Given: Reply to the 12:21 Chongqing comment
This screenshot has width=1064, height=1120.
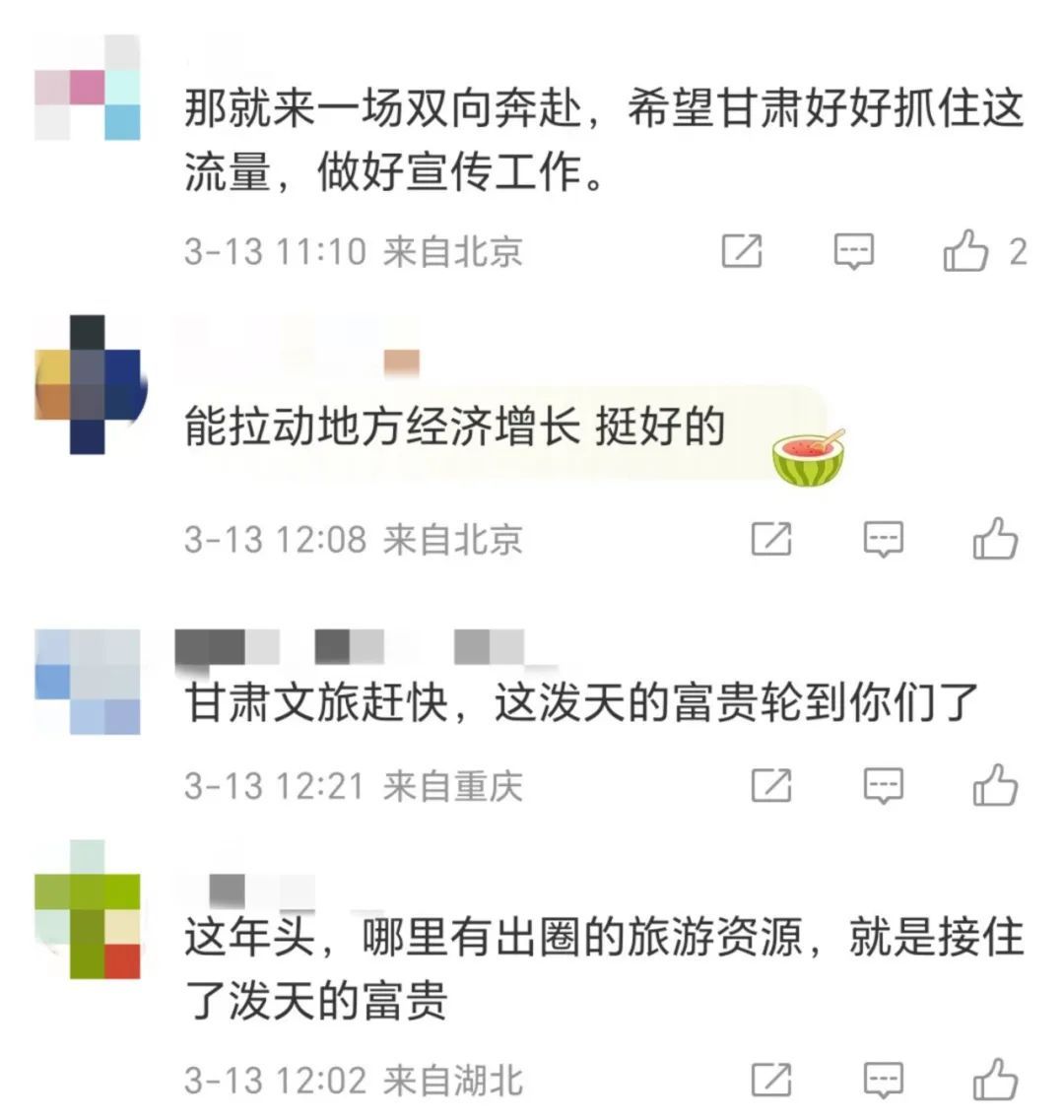Looking at the screenshot, I should point(883,785).
